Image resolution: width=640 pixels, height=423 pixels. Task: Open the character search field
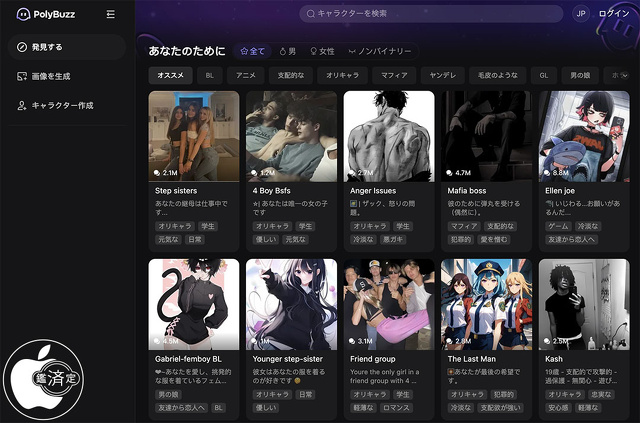(x=430, y=14)
